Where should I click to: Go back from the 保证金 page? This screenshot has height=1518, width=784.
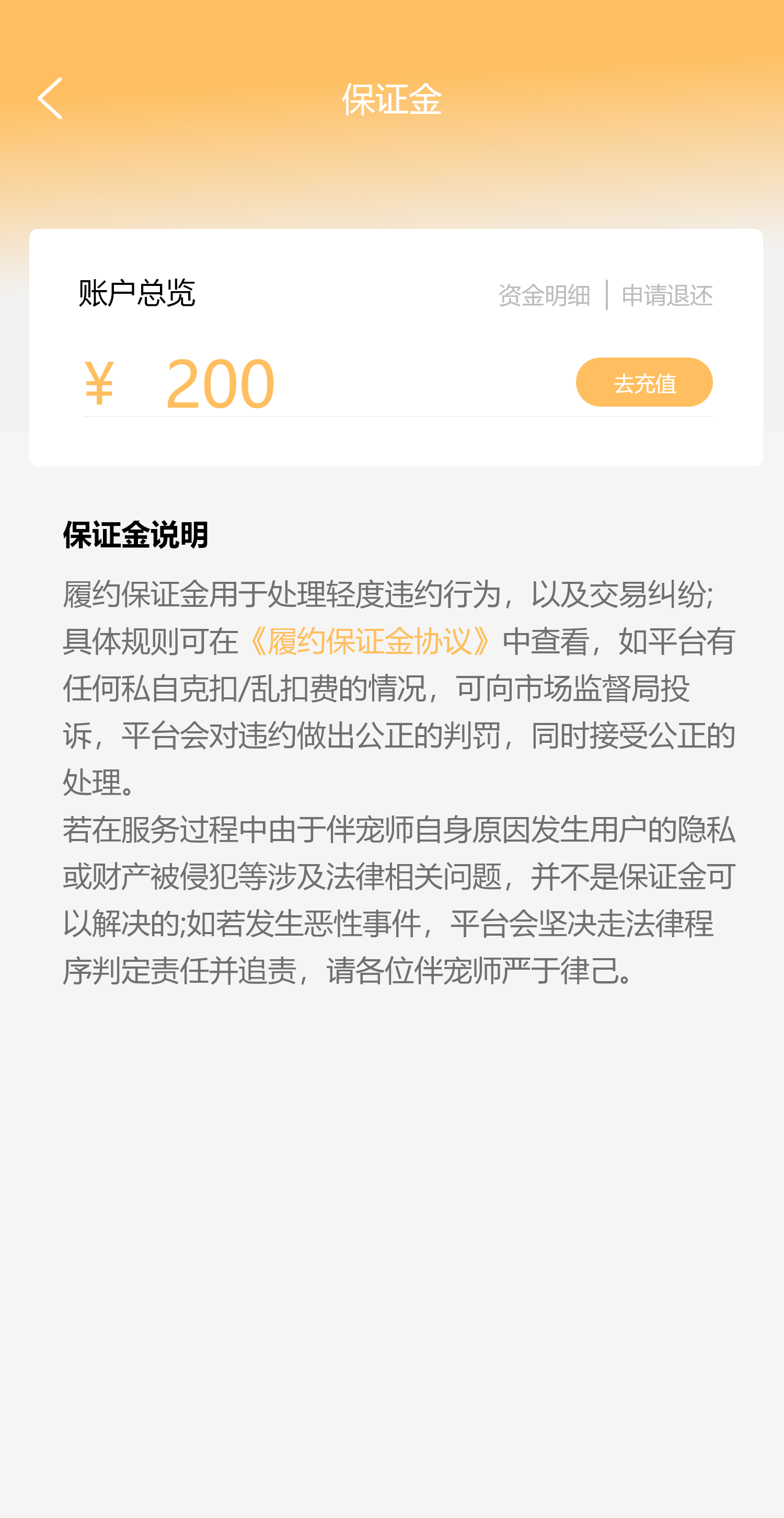pyautogui.click(x=51, y=98)
